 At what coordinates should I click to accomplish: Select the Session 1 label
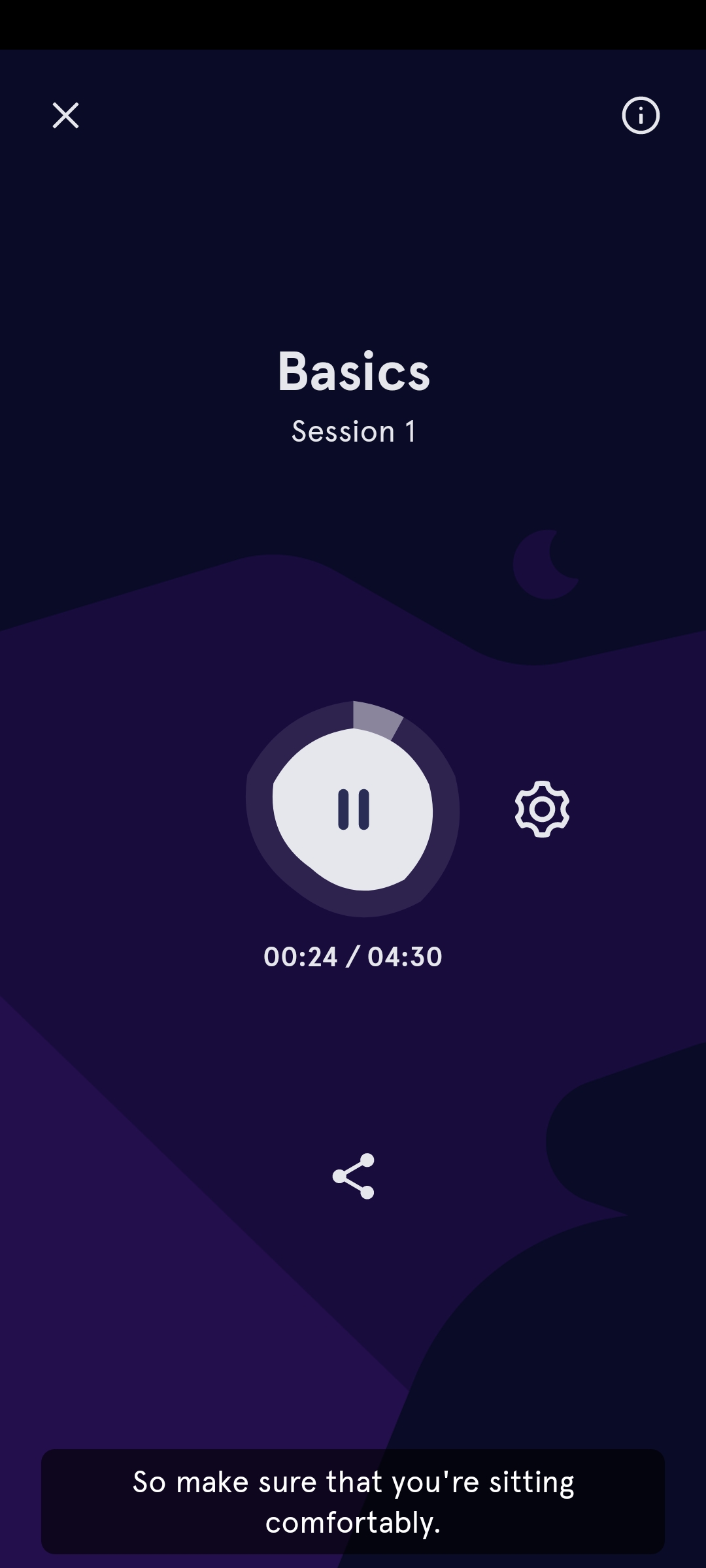[x=353, y=431]
